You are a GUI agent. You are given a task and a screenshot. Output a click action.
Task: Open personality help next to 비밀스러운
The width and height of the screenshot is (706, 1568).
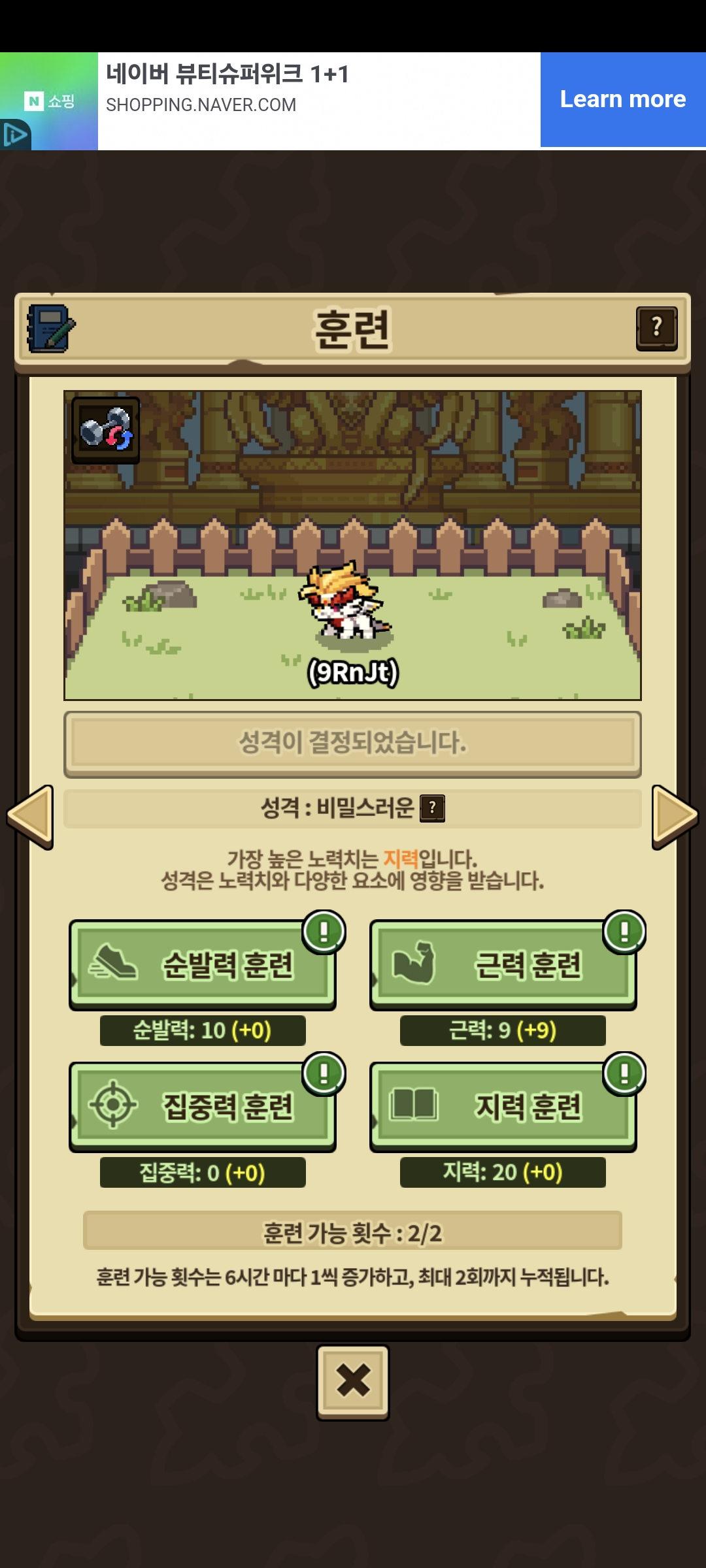pyautogui.click(x=432, y=808)
